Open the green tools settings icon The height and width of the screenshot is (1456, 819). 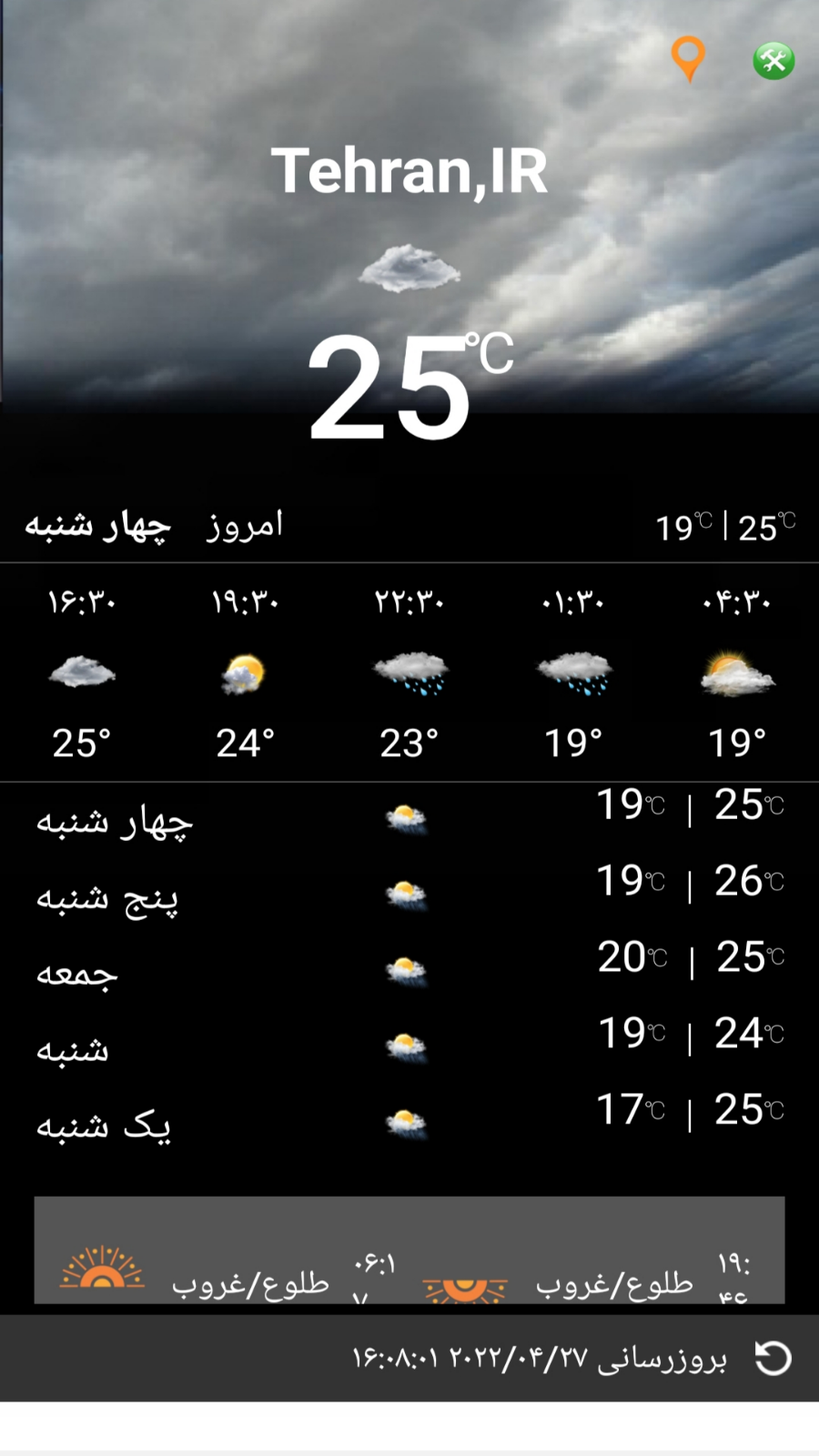tap(773, 61)
